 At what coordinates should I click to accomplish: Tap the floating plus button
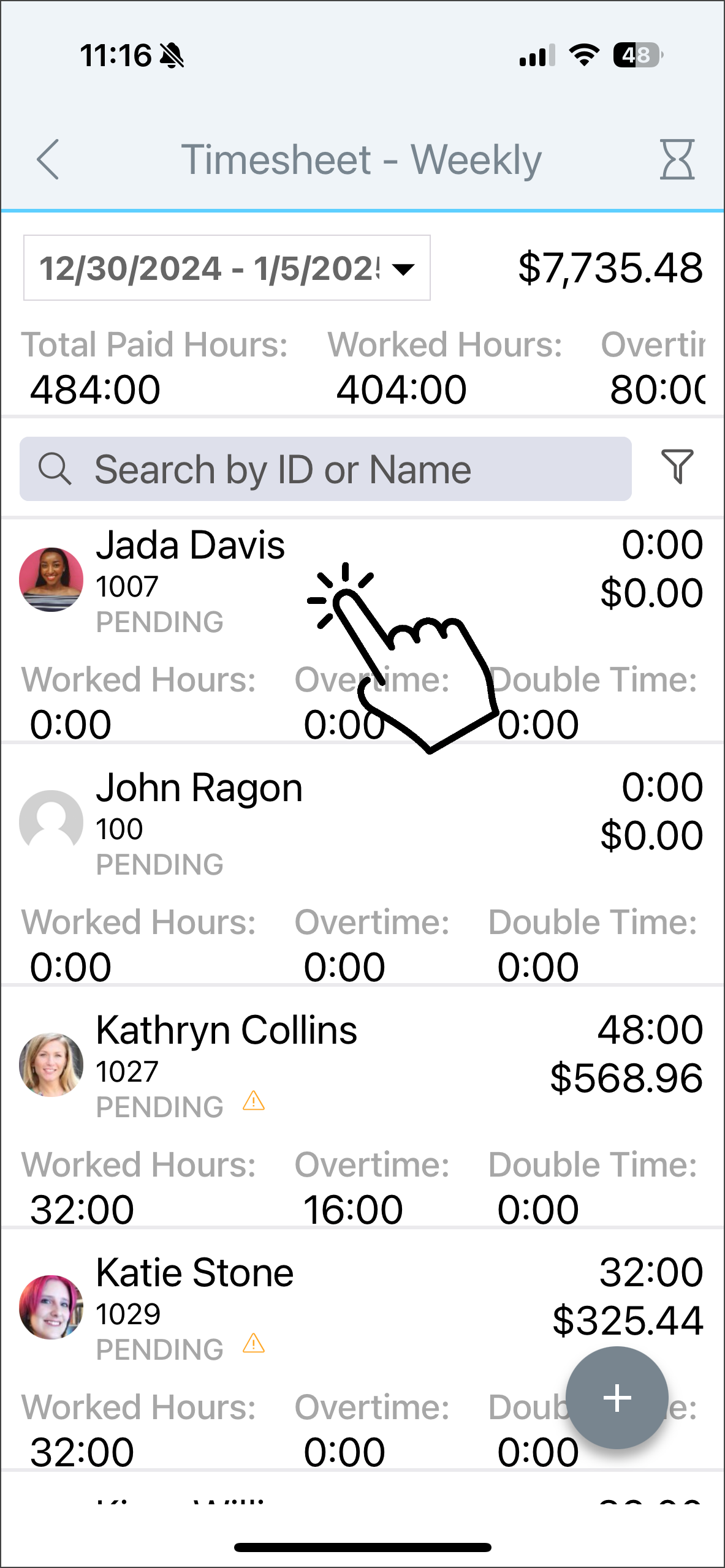pyautogui.click(x=617, y=1398)
